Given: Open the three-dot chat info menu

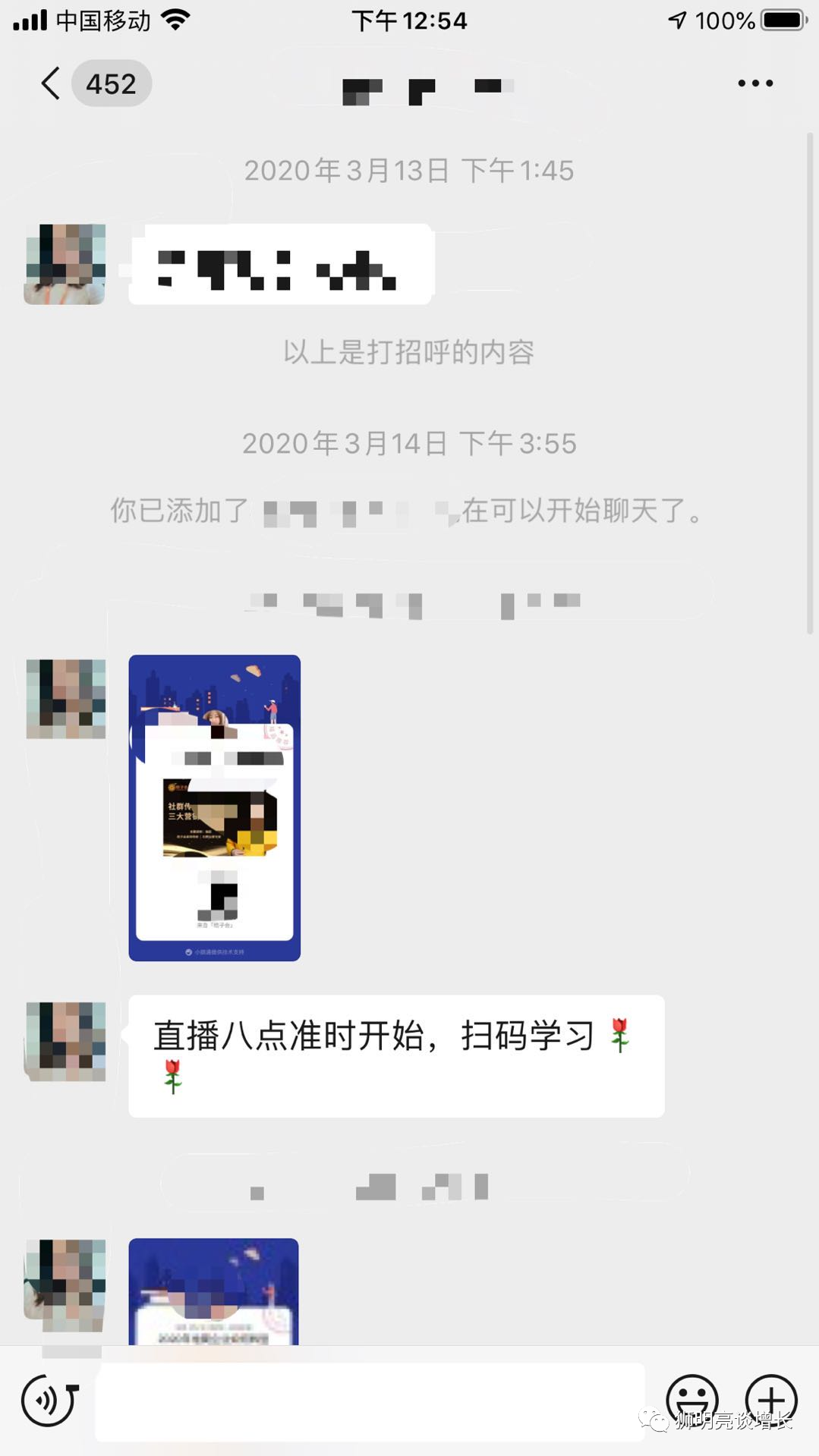Looking at the screenshot, I should [754, 83].
